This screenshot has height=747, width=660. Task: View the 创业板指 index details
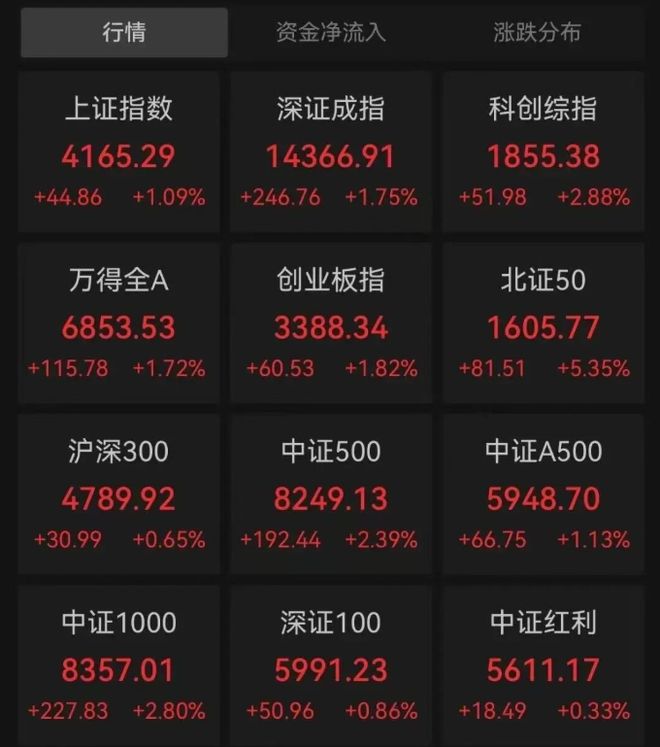pos(330,323)
